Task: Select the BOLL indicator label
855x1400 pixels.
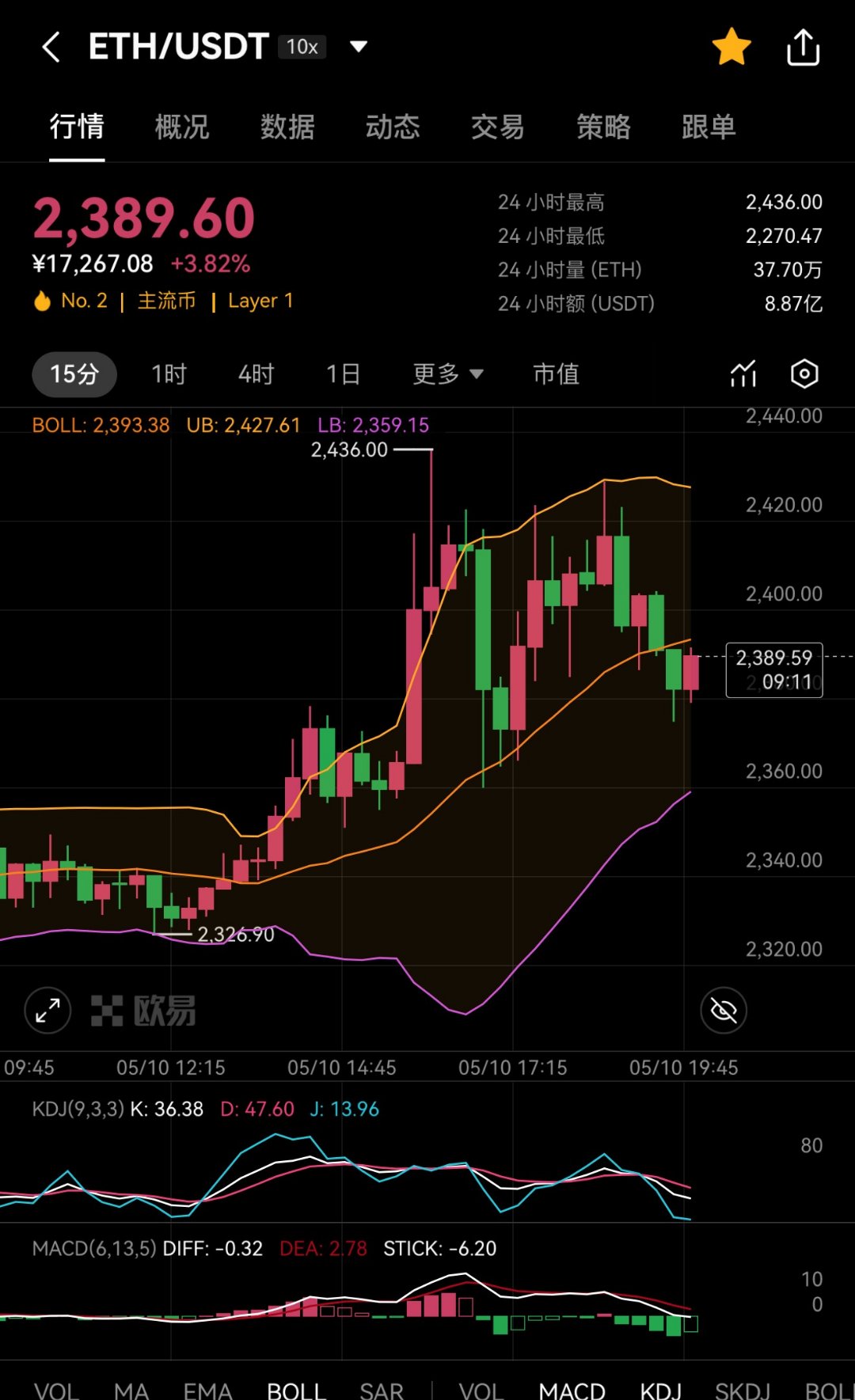Action: (296, 1389)
